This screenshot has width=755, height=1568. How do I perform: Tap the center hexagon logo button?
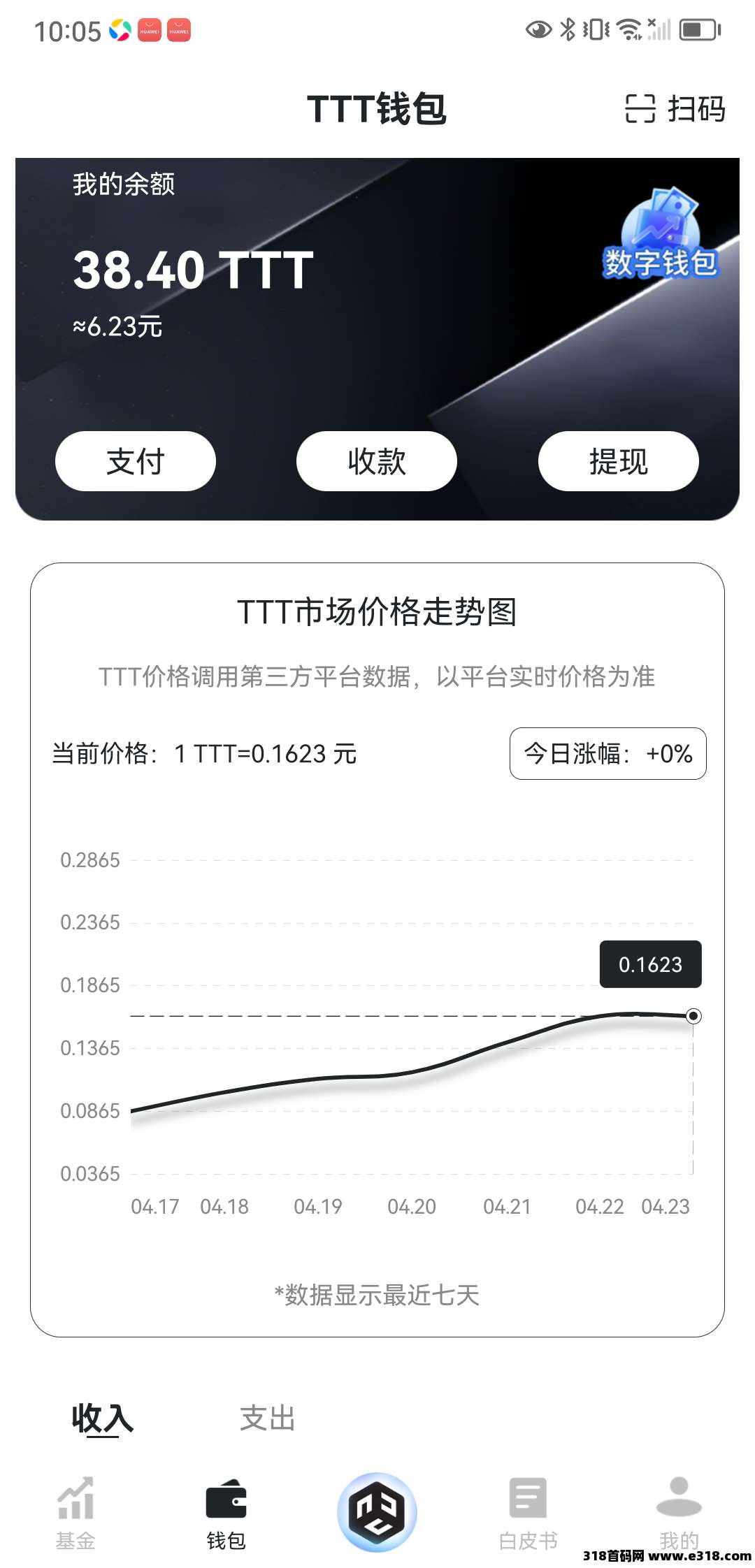(x=377, y=1512)
